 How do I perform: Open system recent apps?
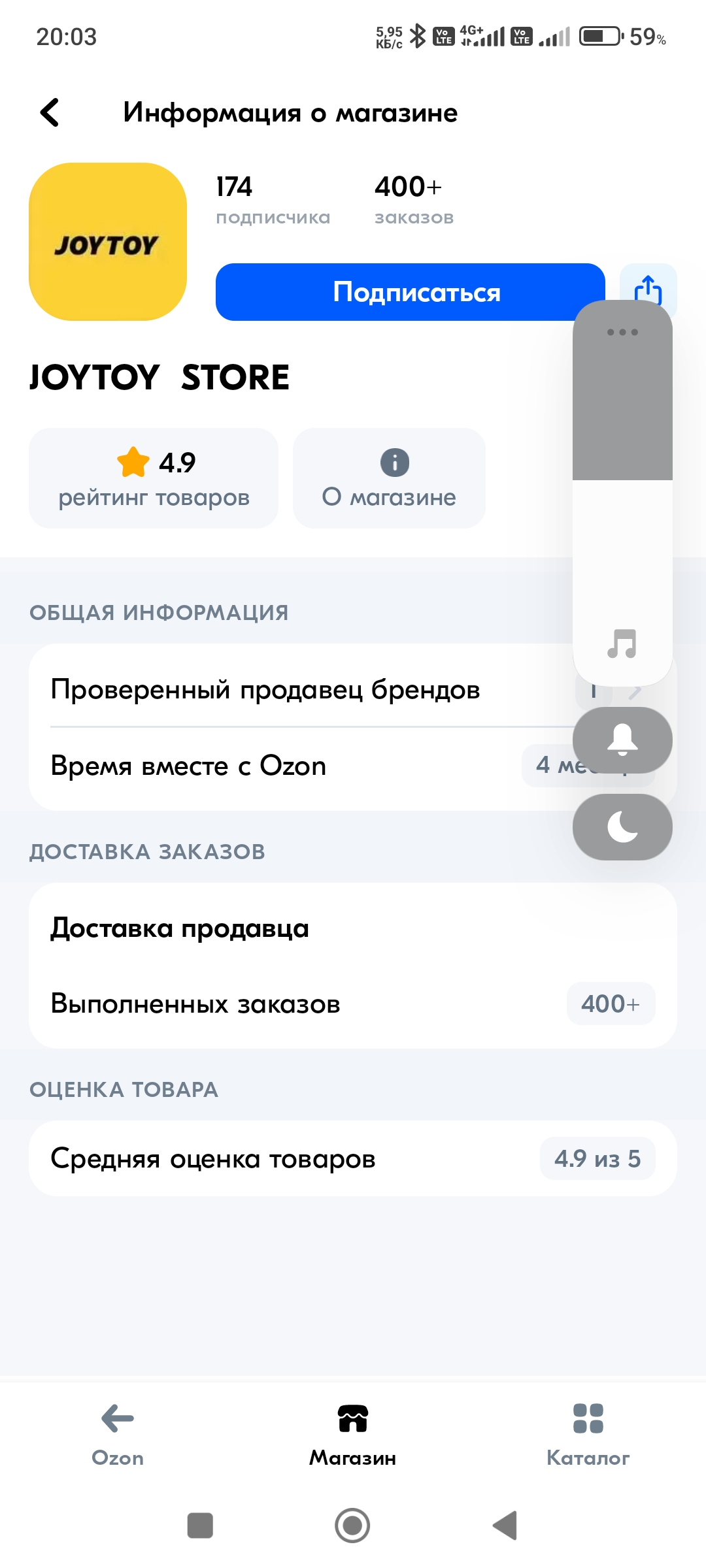200,1526
